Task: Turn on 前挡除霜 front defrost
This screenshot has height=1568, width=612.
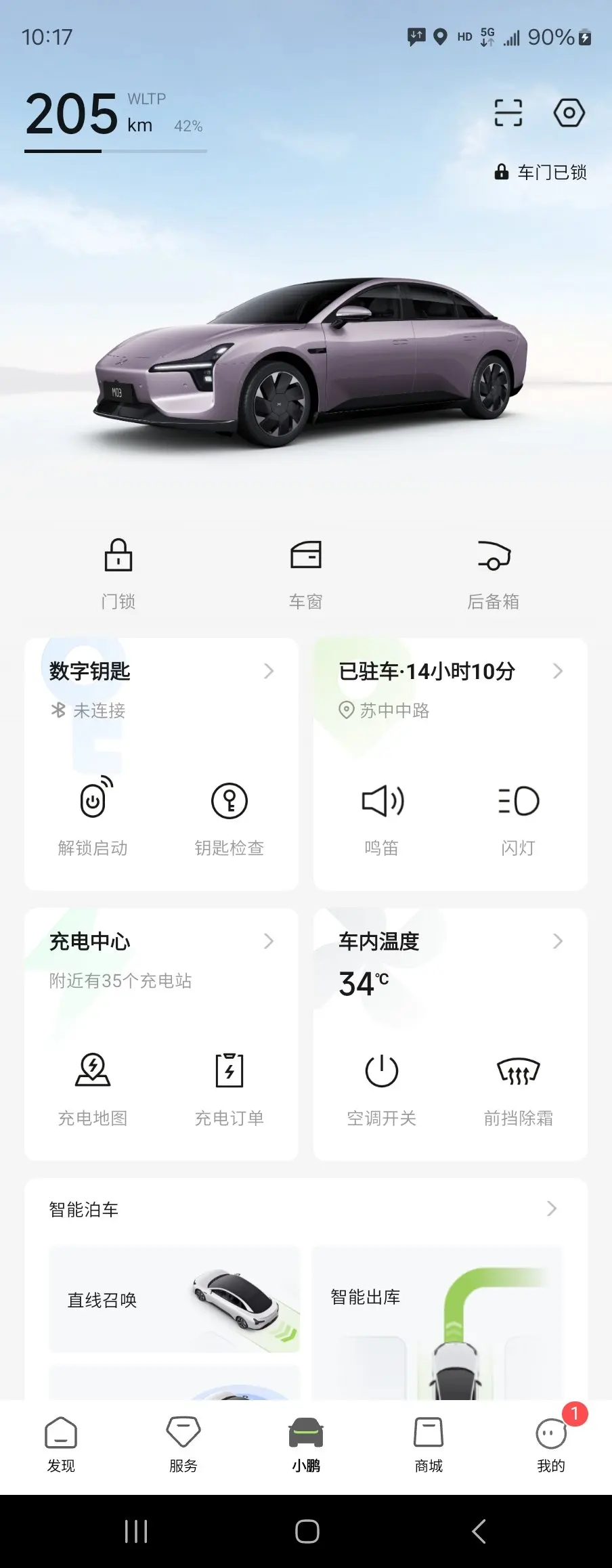Action: (x=519, y=1087)
